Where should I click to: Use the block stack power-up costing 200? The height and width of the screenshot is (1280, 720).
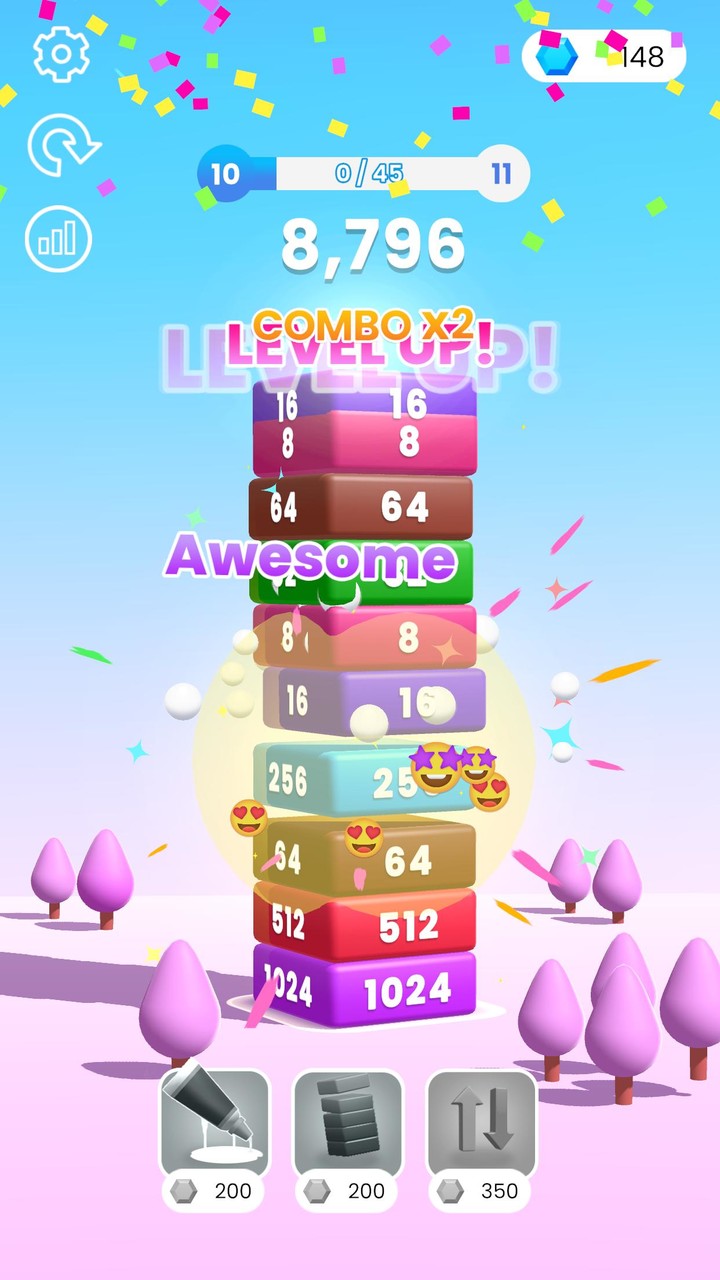click(347, 1125)
